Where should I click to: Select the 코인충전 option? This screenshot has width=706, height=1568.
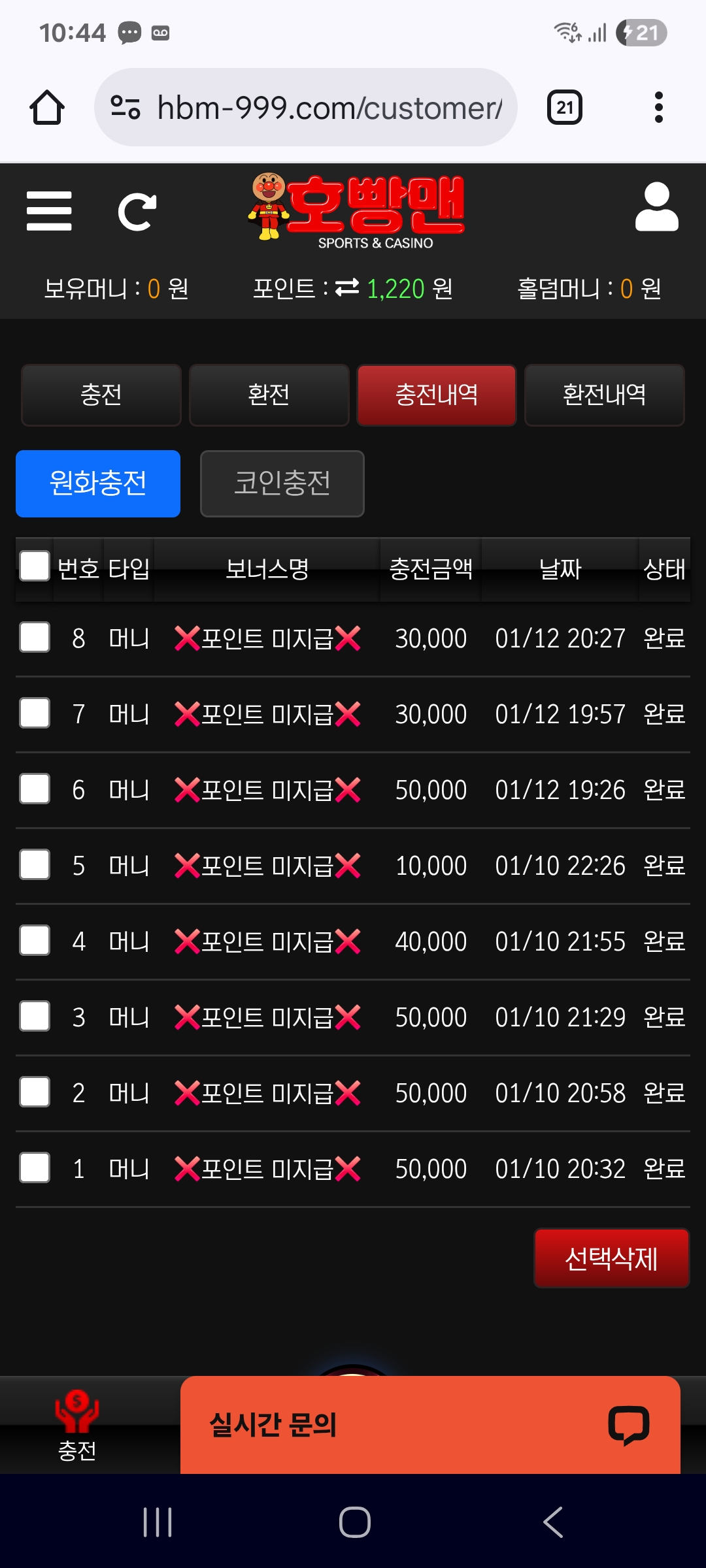tap(282, 483)
